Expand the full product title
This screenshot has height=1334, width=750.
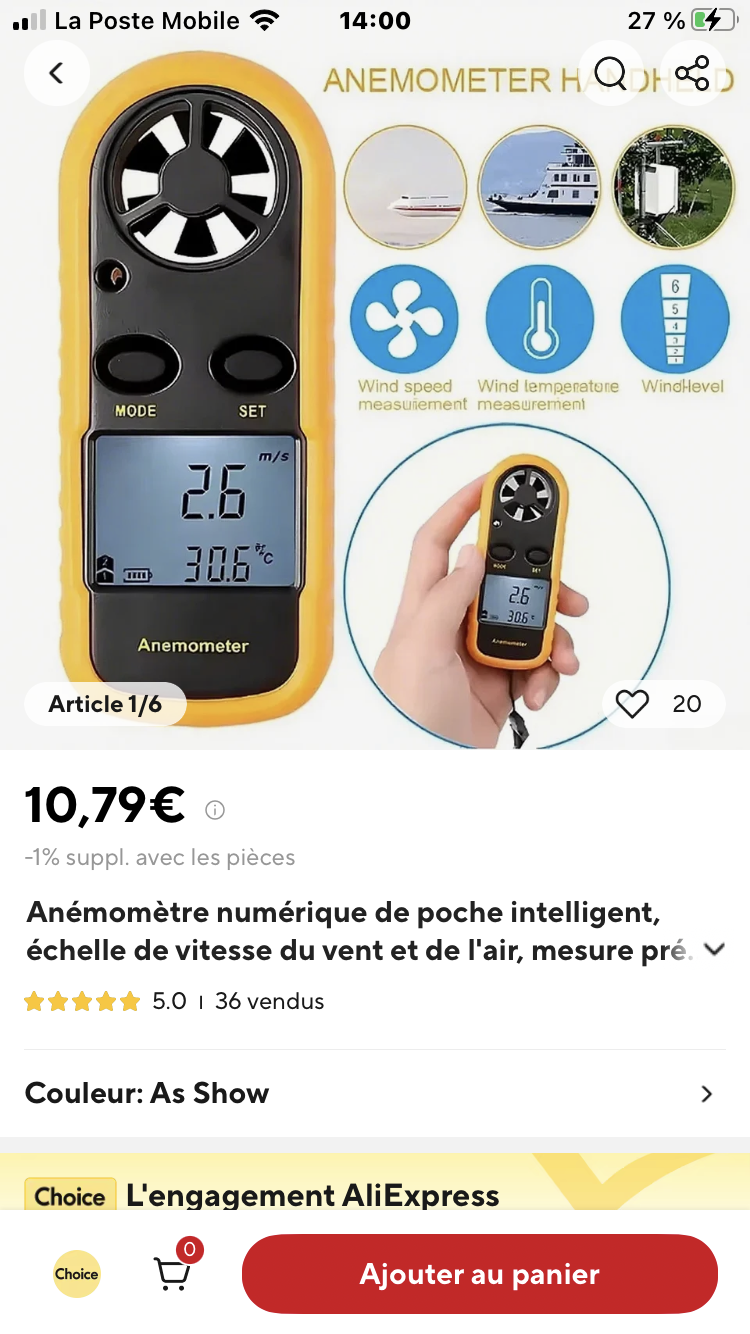714,950
